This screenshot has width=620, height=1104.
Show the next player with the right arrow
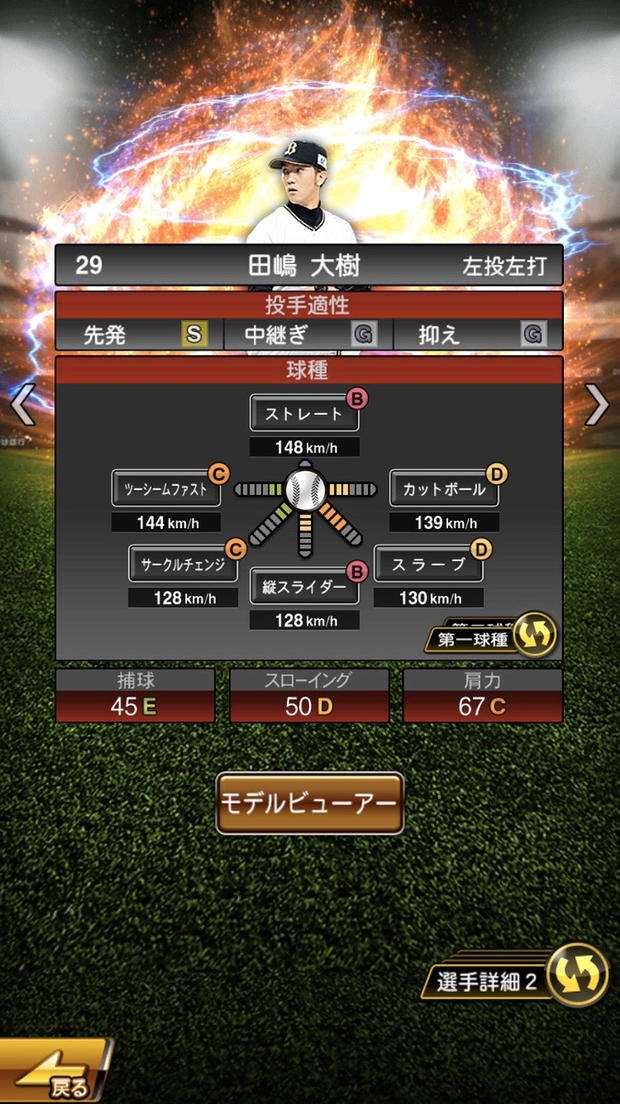coord(597,405)
